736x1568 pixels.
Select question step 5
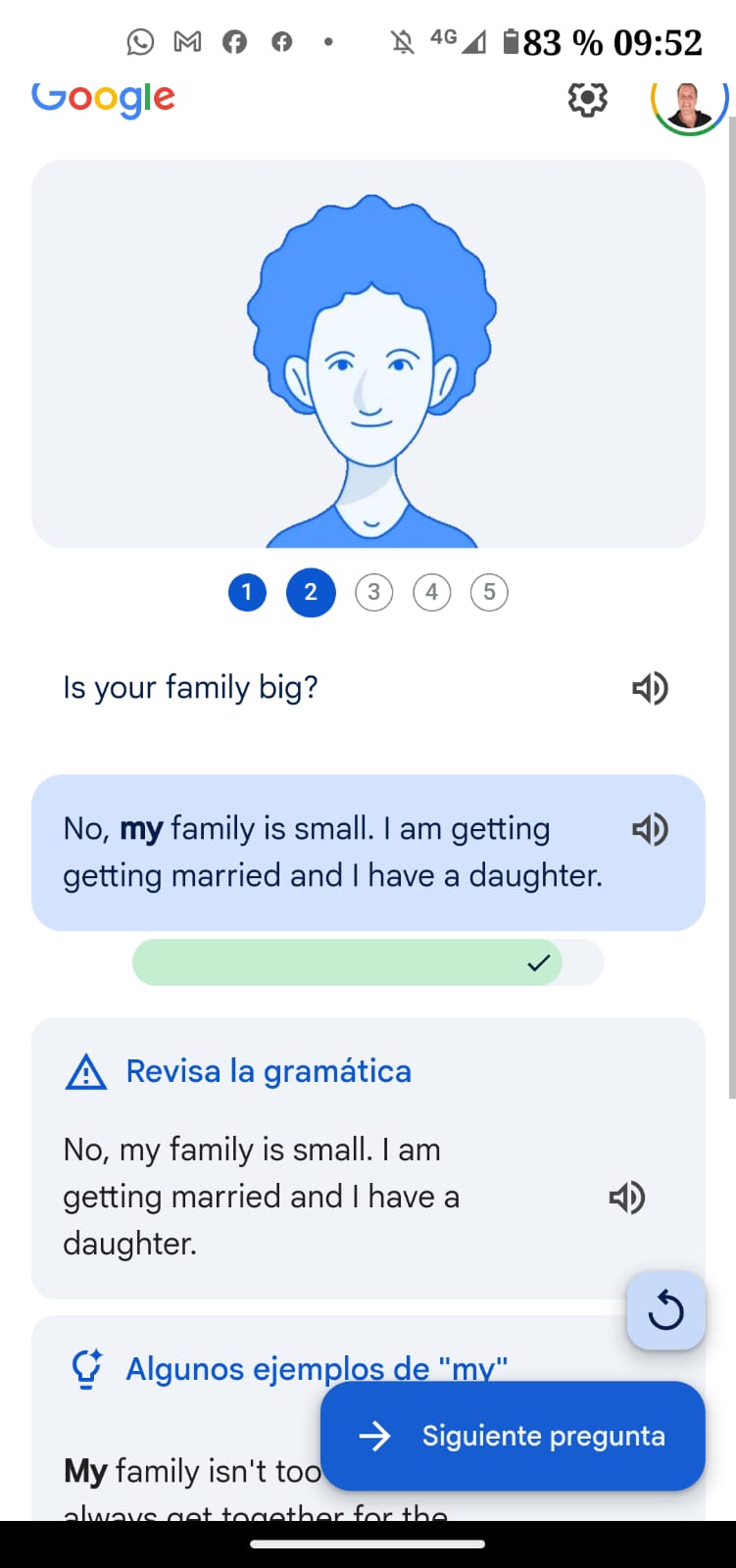[489, 592]
